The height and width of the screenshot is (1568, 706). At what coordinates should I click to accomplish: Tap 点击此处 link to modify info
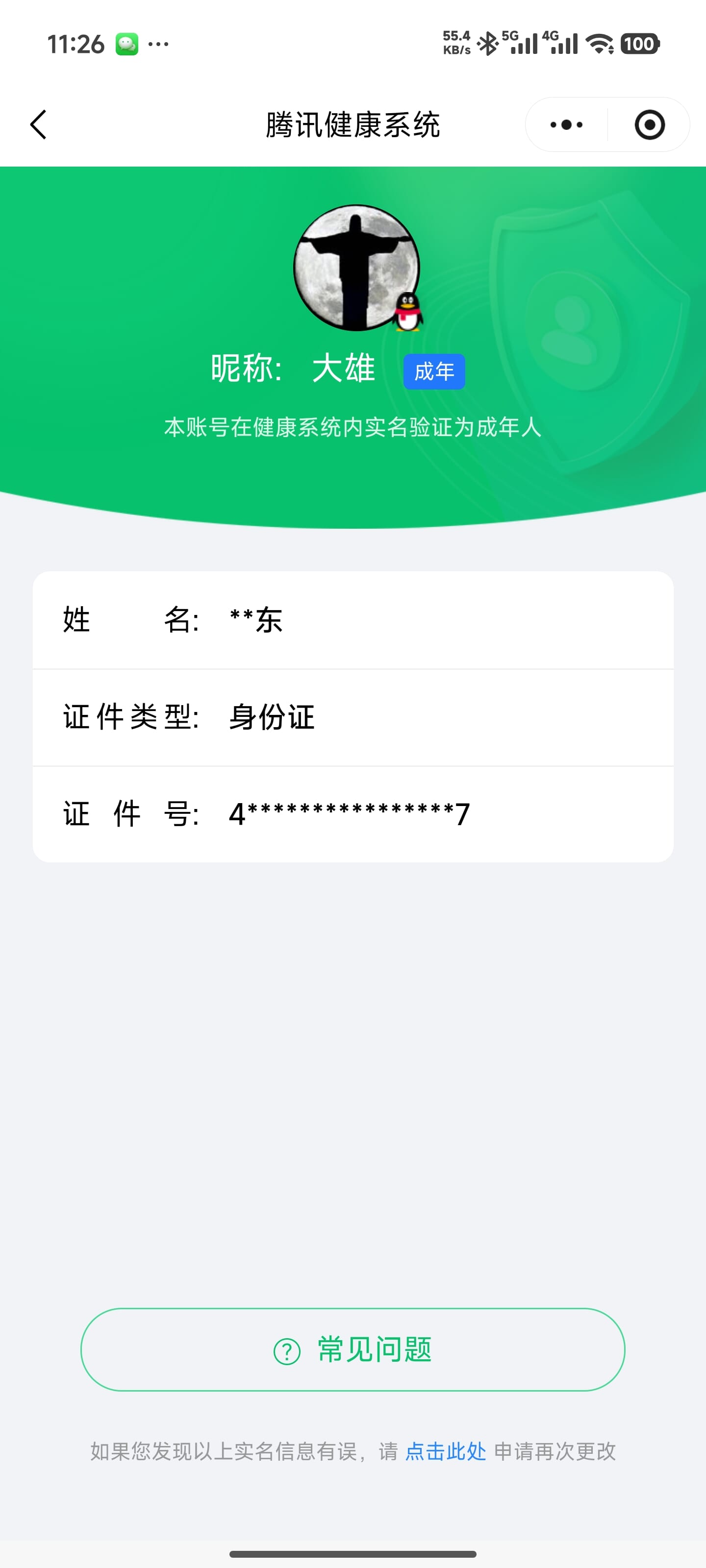[x=445, y=1451]
